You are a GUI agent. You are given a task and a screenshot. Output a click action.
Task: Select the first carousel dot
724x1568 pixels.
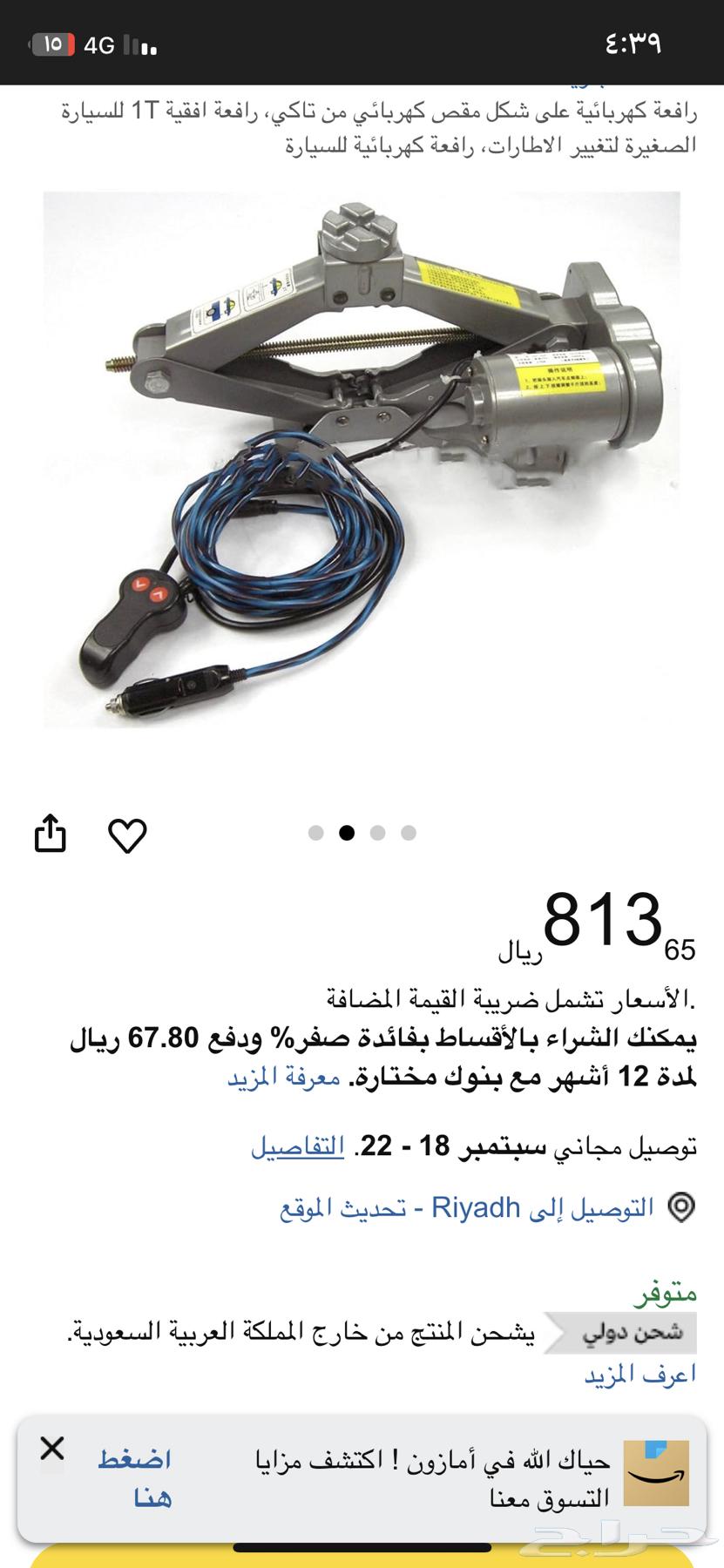(x=316, y=833)
